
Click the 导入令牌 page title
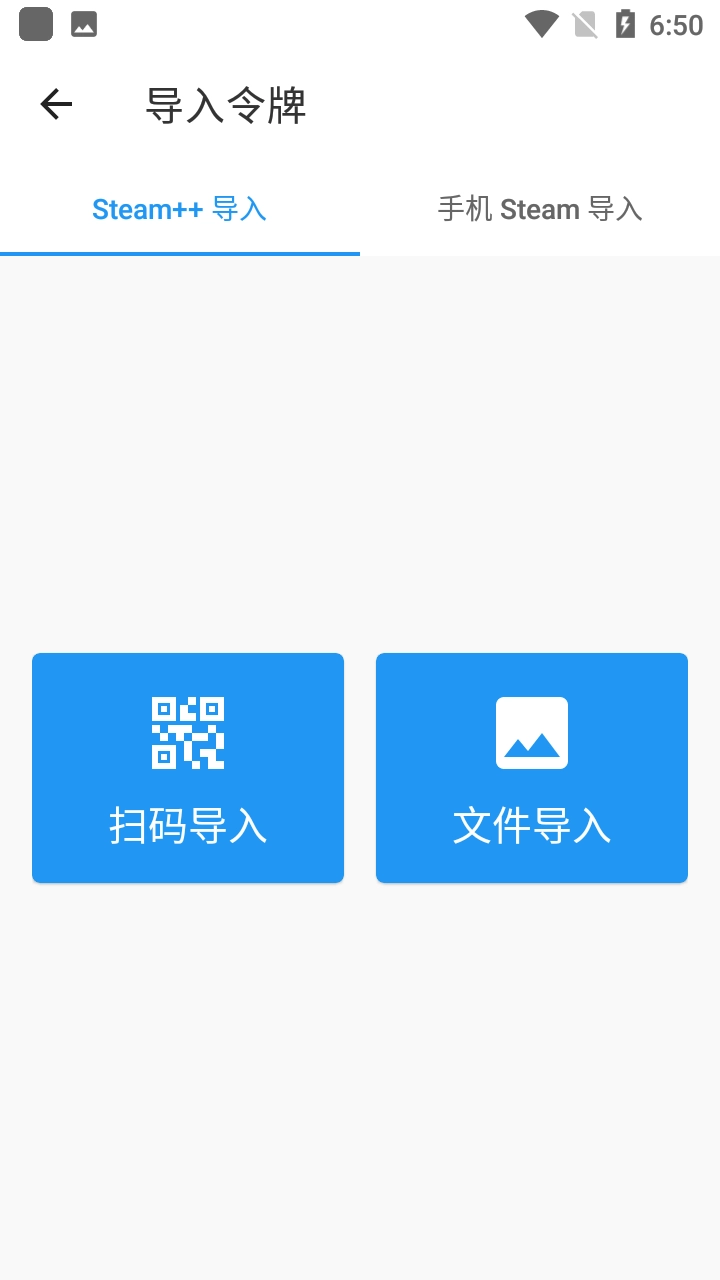point(225,105)
